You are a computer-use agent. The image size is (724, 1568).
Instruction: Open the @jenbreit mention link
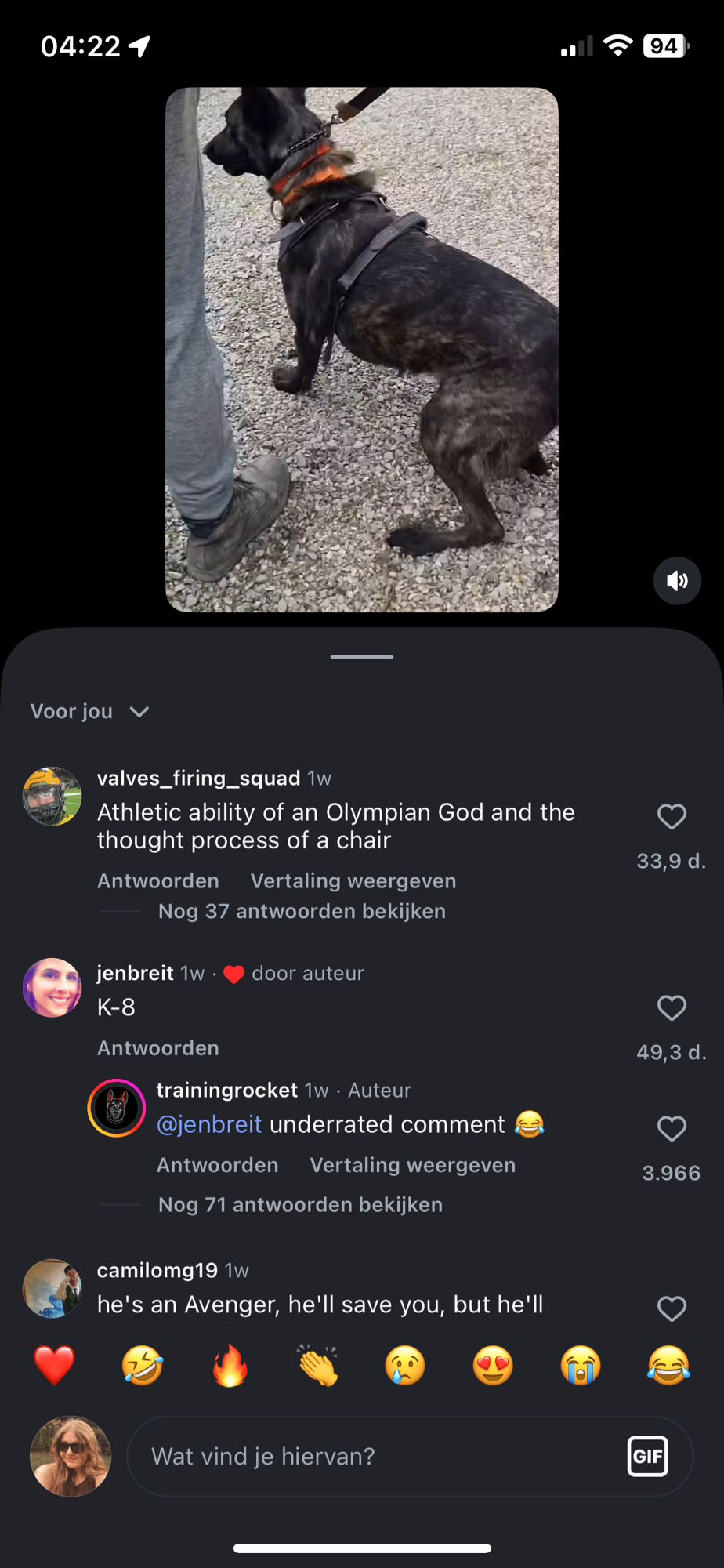click(x=209, y=1125)
